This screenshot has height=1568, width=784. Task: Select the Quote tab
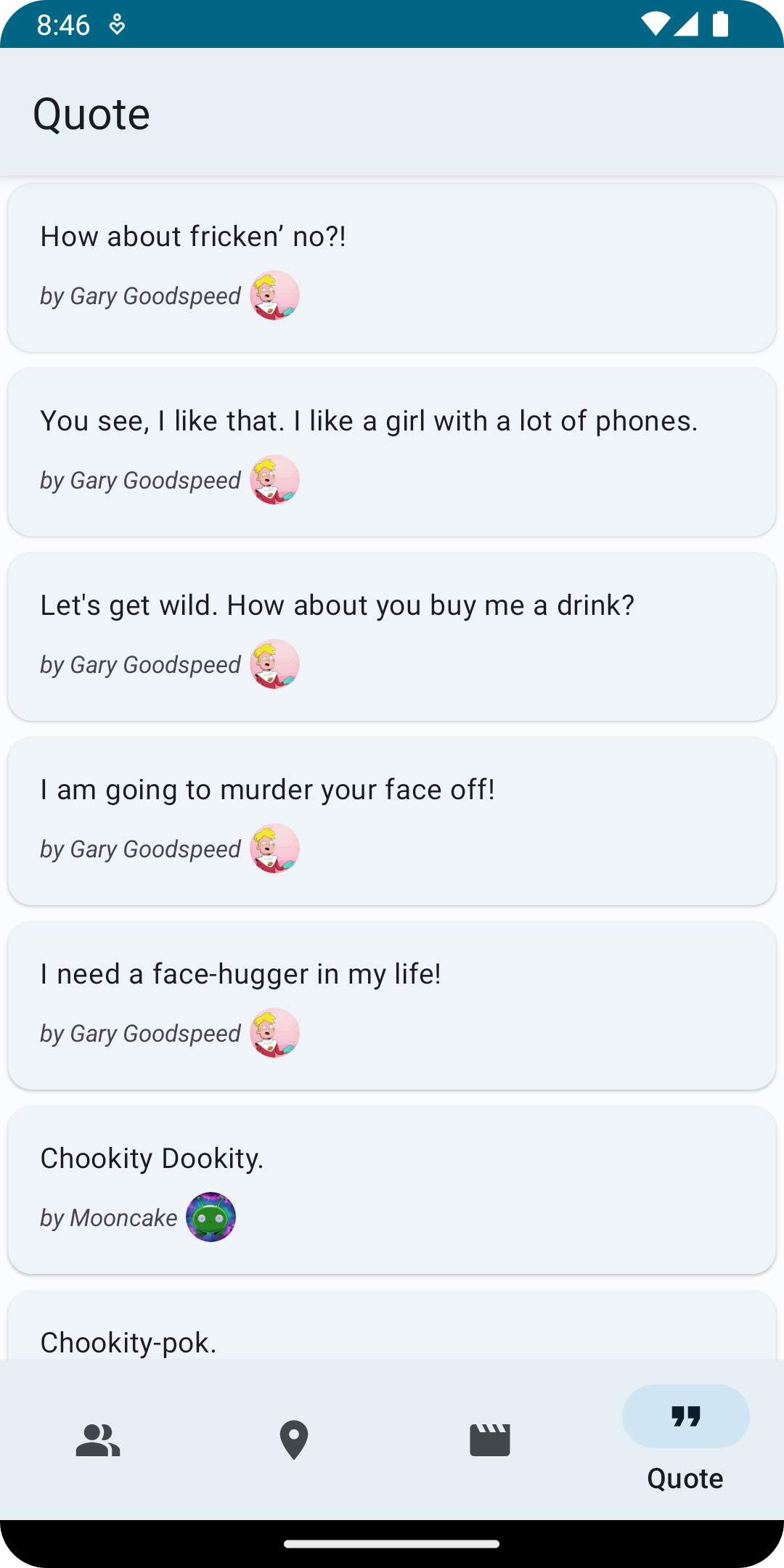685,1439
